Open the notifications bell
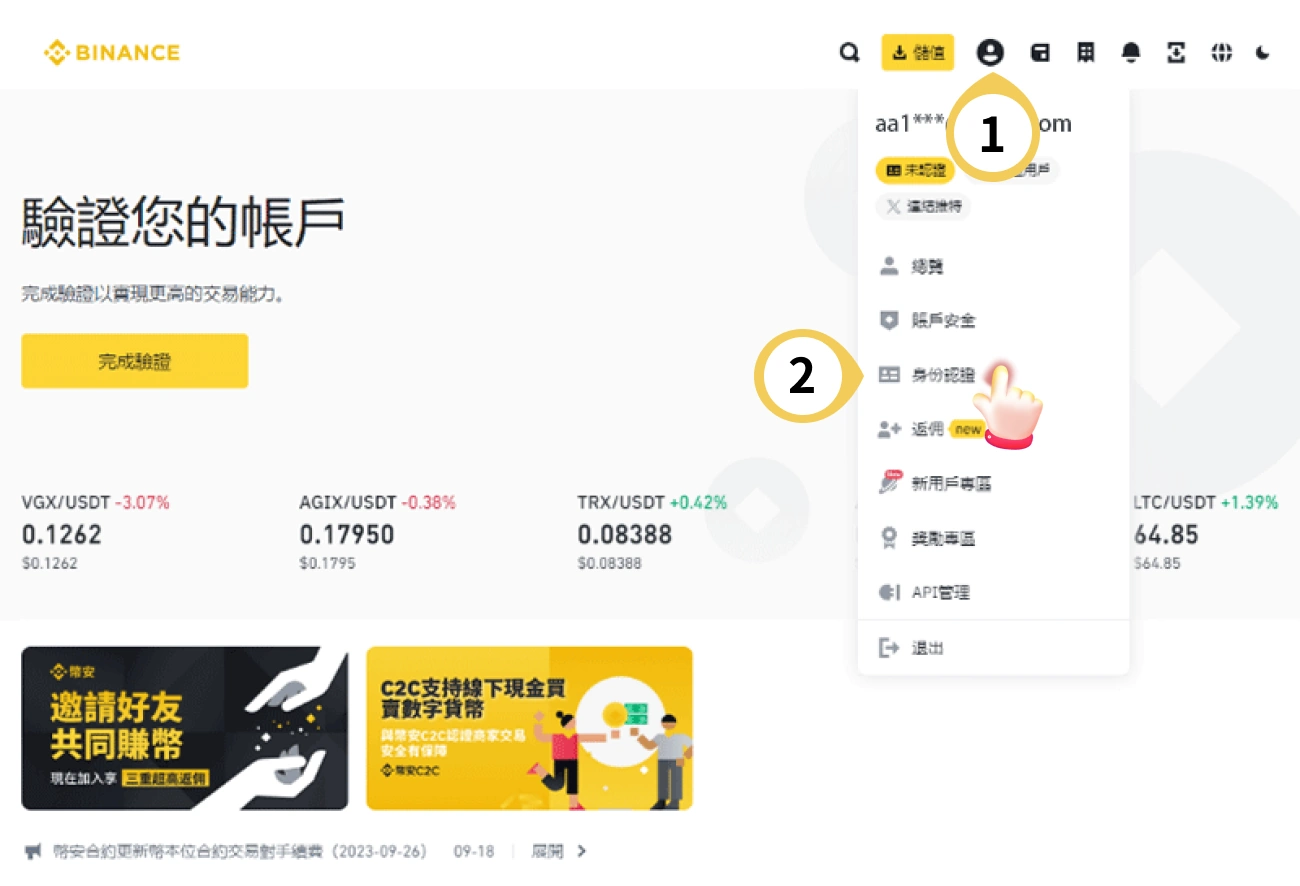This screenshot has height=886, width=1300. (x=1131, y=53)
